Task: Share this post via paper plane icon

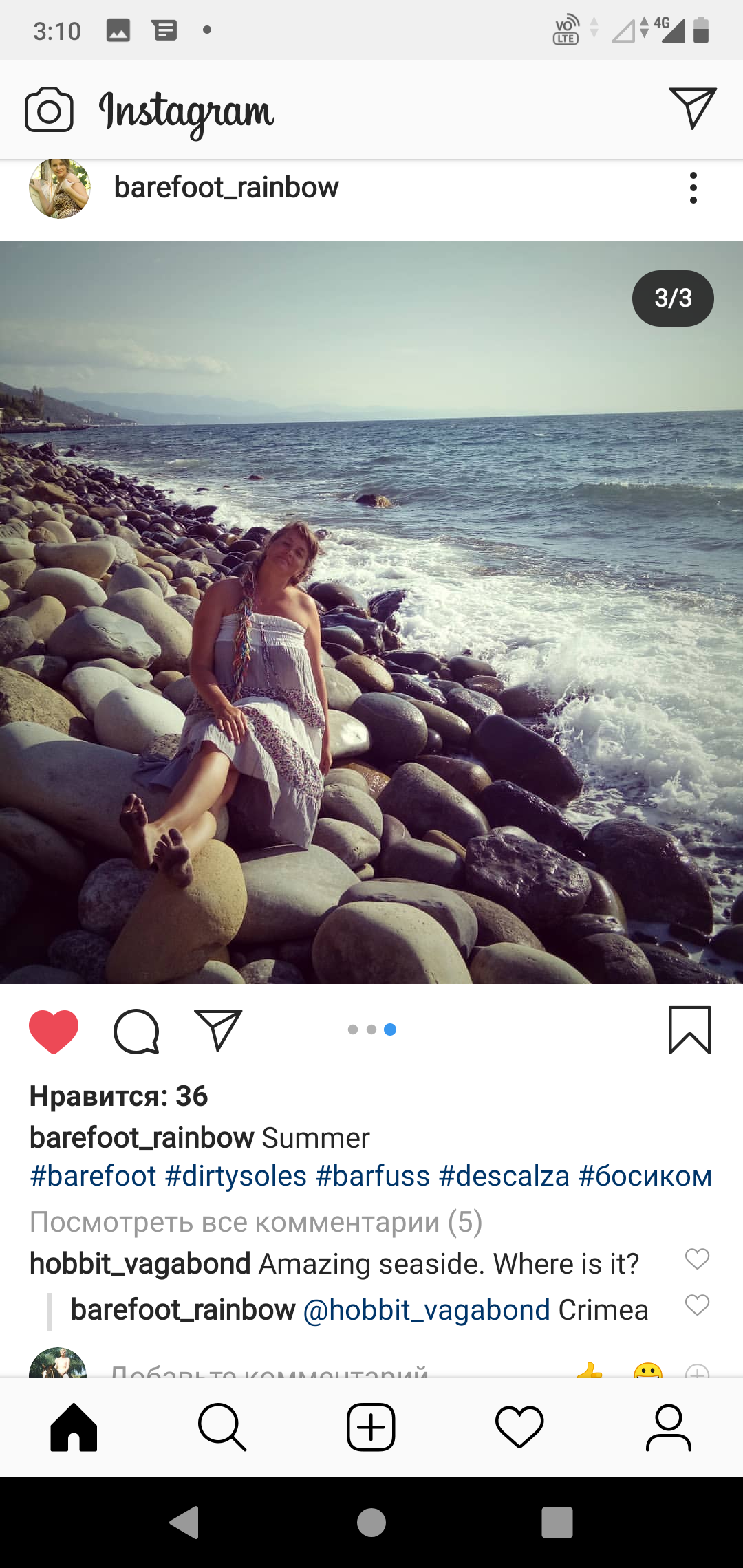Action: coord(218,1030)
